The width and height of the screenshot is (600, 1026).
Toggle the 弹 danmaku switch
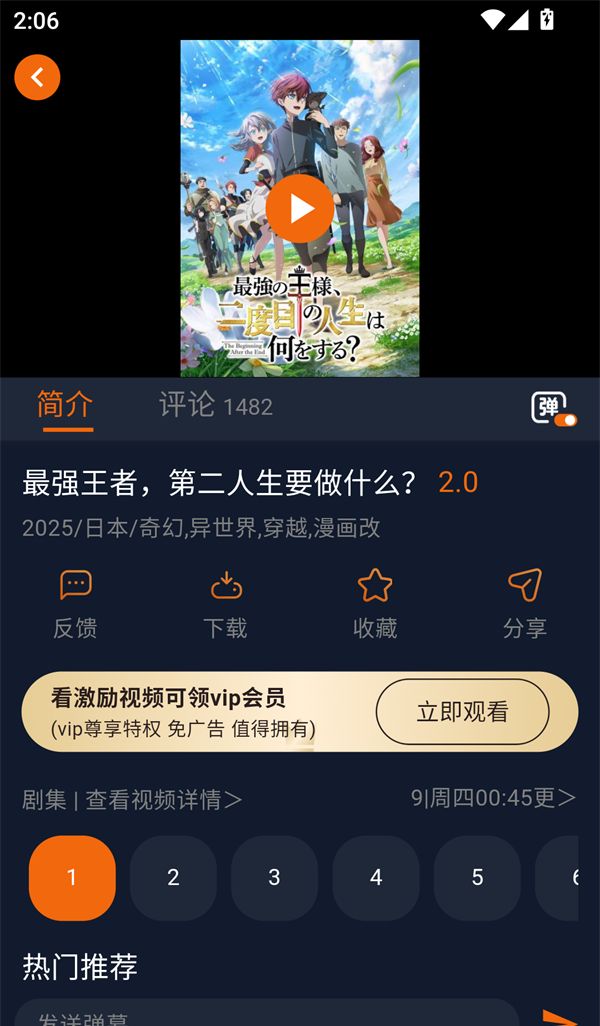pos(553,408)
